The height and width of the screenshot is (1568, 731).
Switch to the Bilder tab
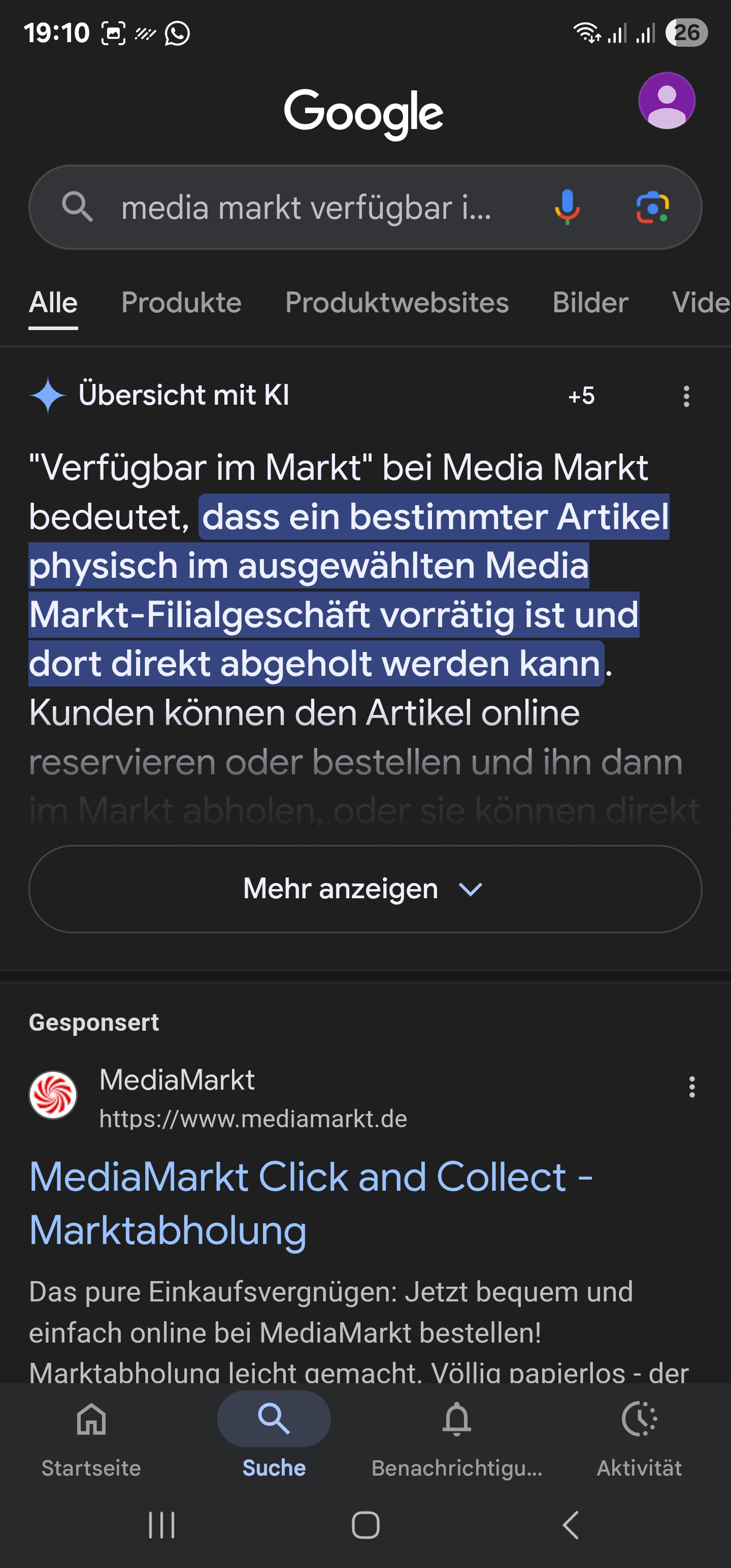coord(590,303)
